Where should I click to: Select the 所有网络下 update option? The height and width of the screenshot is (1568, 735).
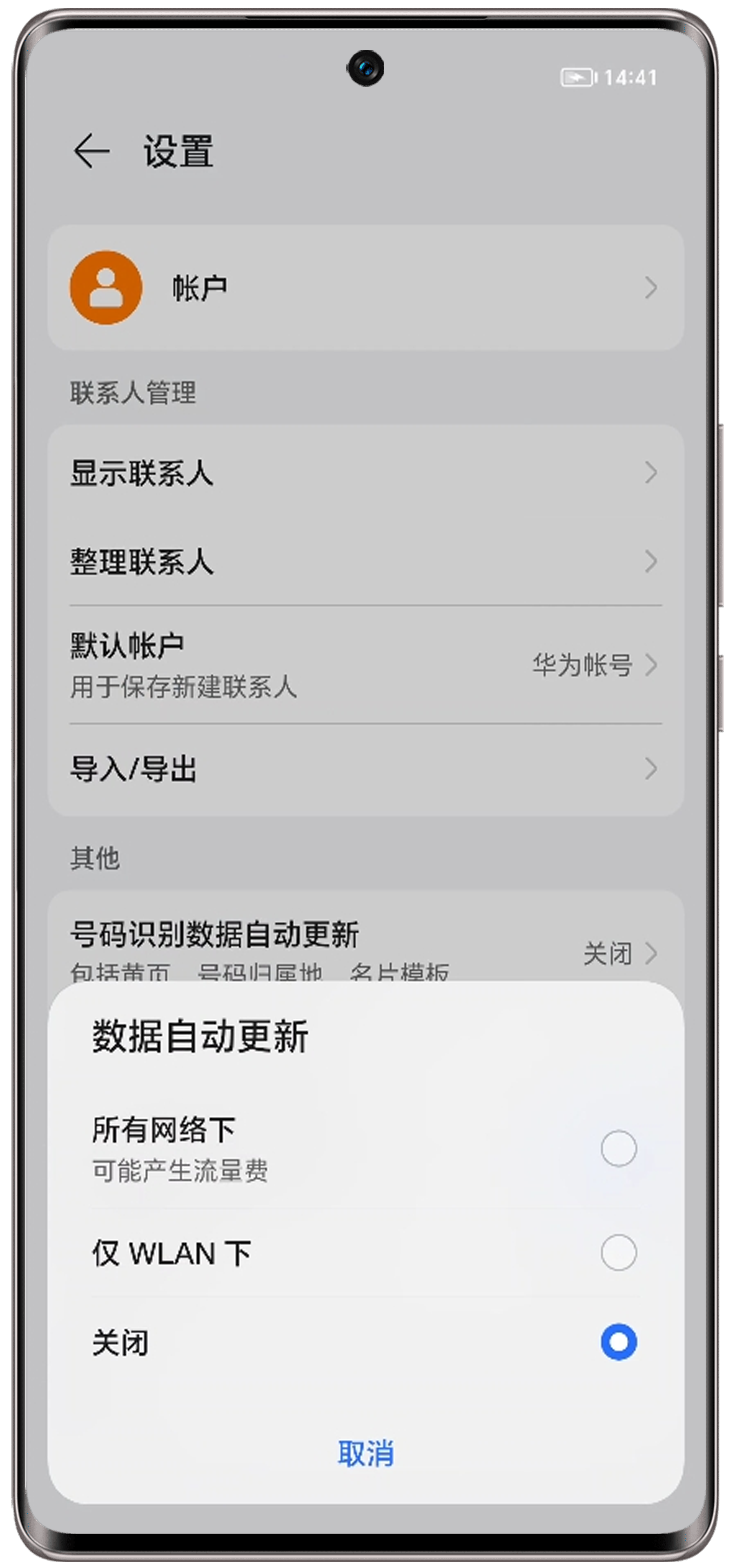tap(618, 1148)
